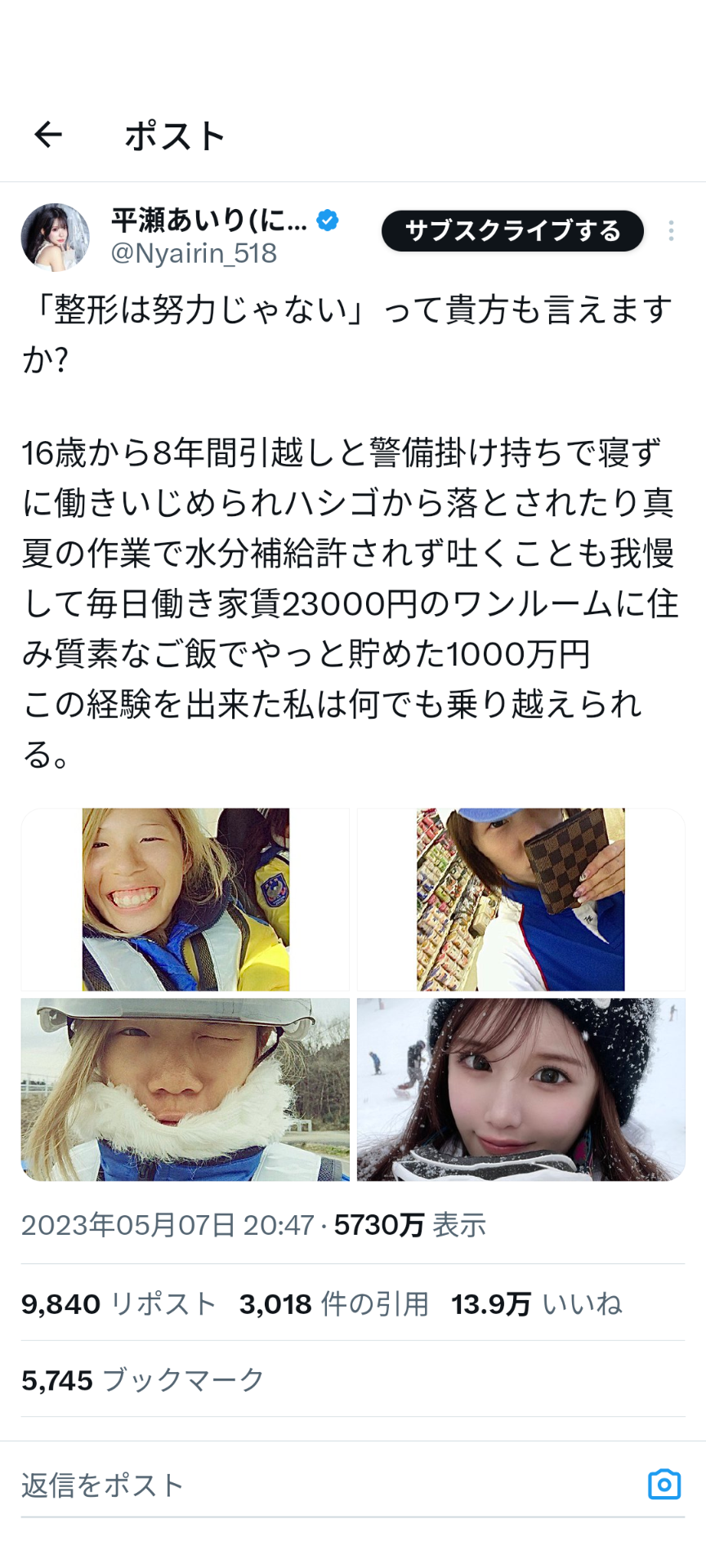Open the snowy photo with the black beanie
This screenshot has height=1568, width=706.
(521, 1089)
